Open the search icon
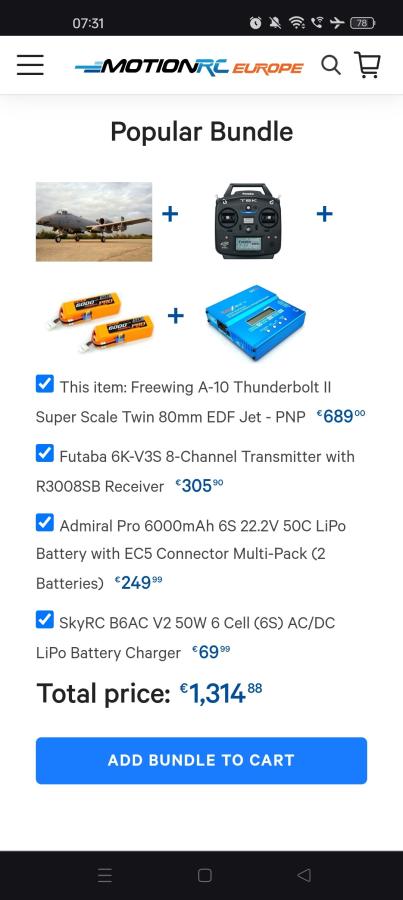 point(331,65)
